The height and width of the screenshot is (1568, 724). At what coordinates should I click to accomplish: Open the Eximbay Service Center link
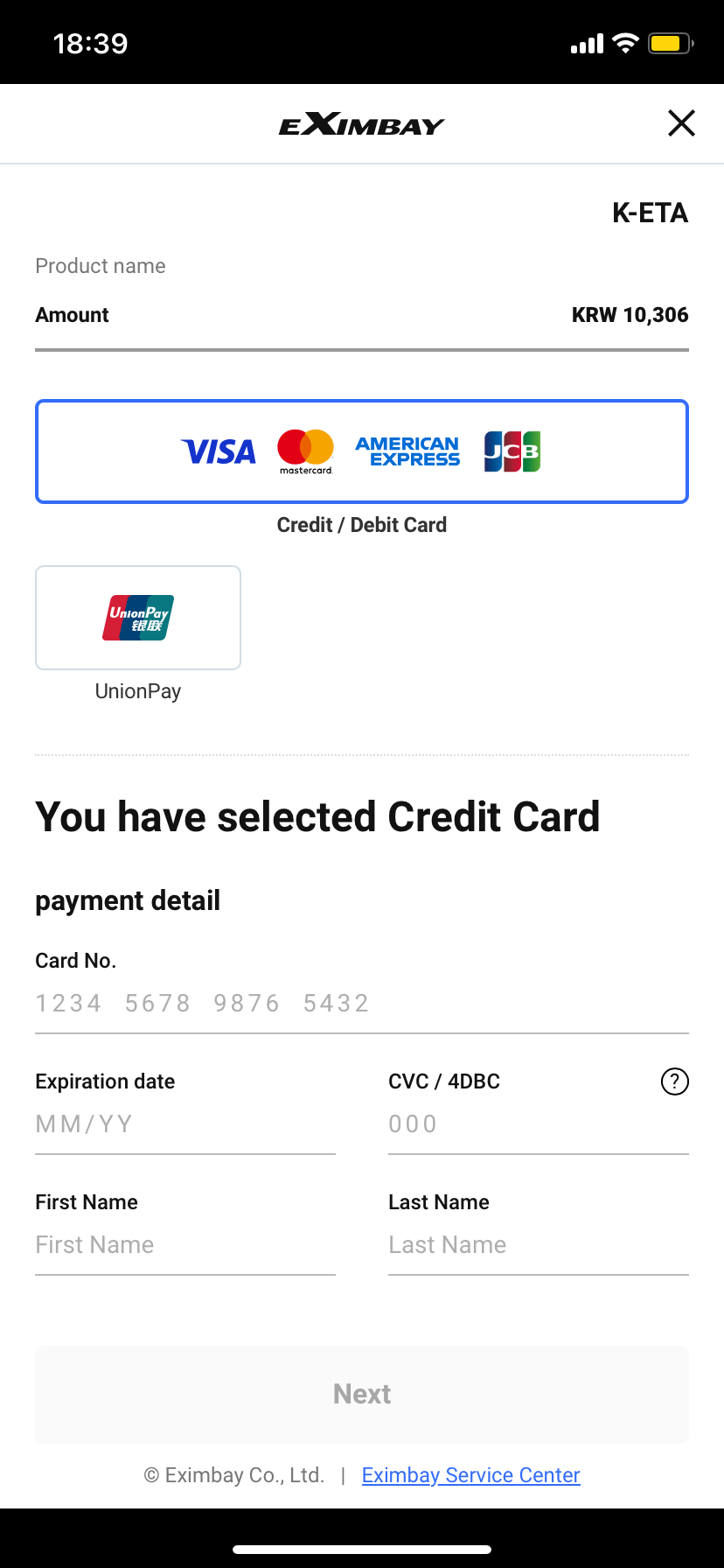pyautogui.click(x=470, y=1475)
